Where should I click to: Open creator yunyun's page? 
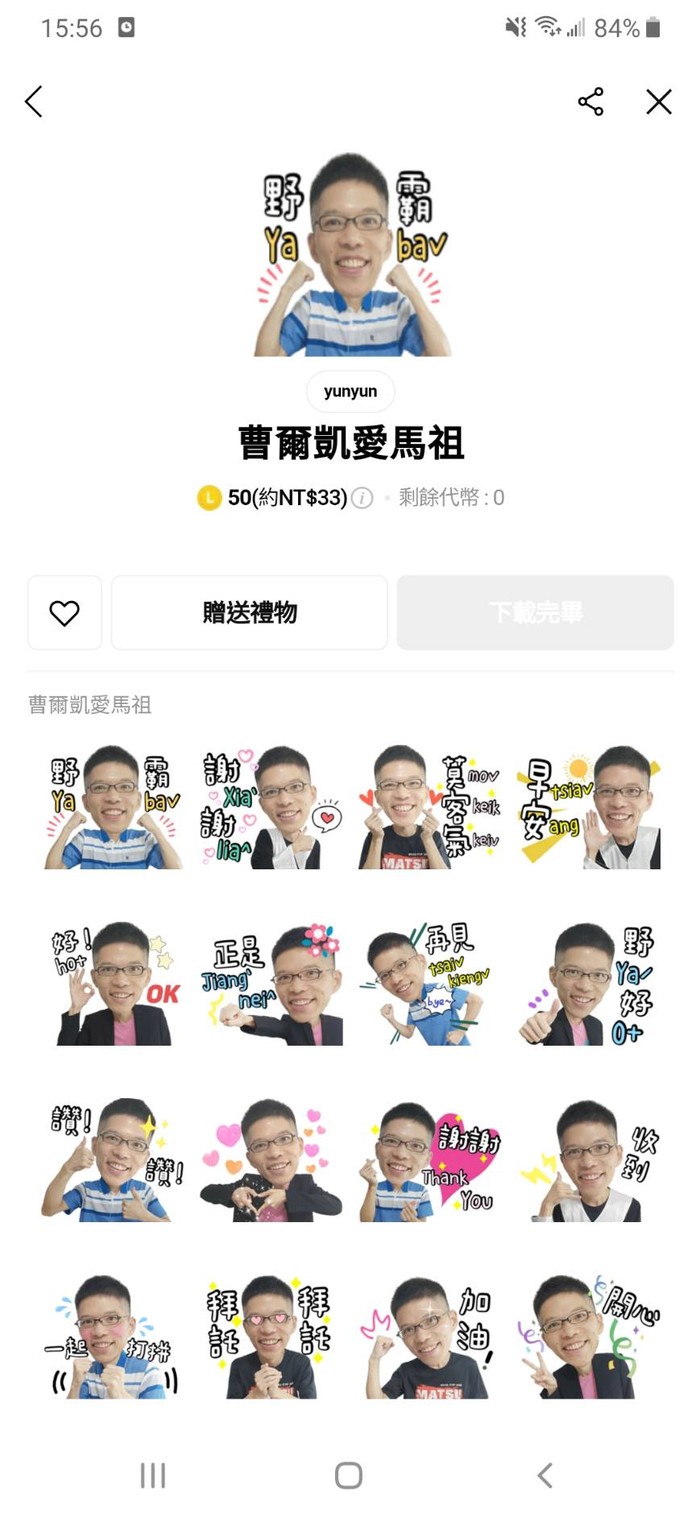click(350, 391)
